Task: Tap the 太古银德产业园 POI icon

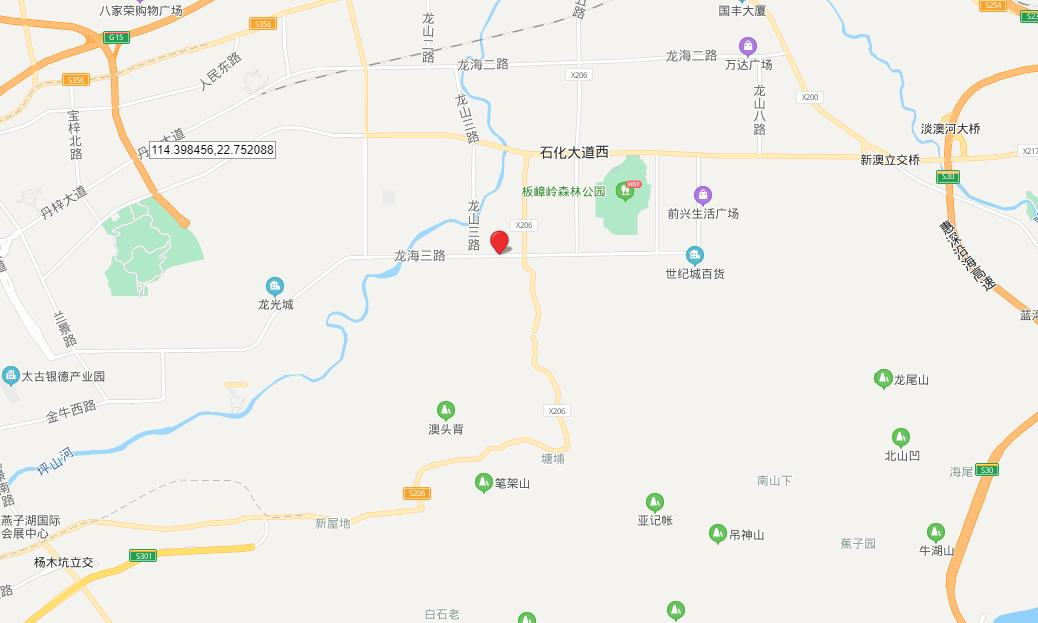Action: coord(11,376)
